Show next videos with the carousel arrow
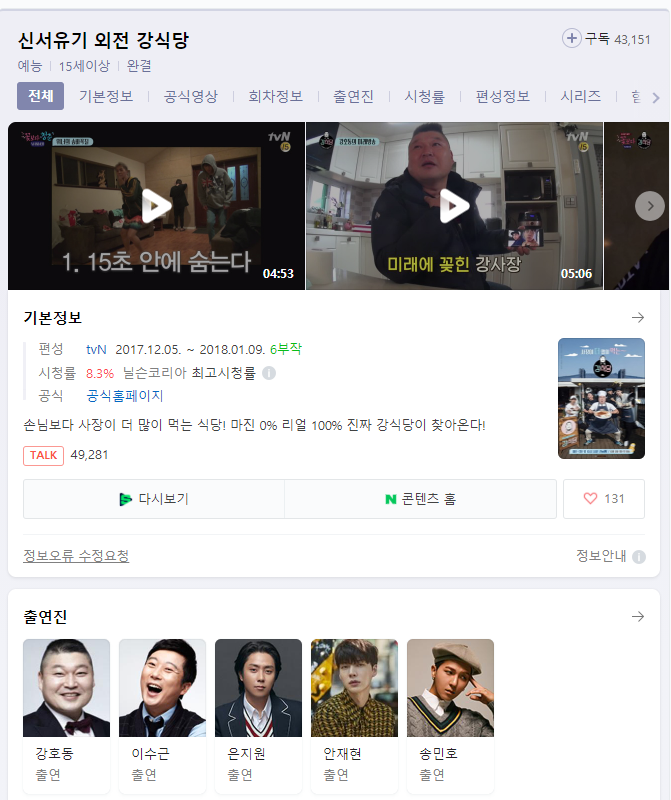671x800 pixels. [x=650, y=207]
